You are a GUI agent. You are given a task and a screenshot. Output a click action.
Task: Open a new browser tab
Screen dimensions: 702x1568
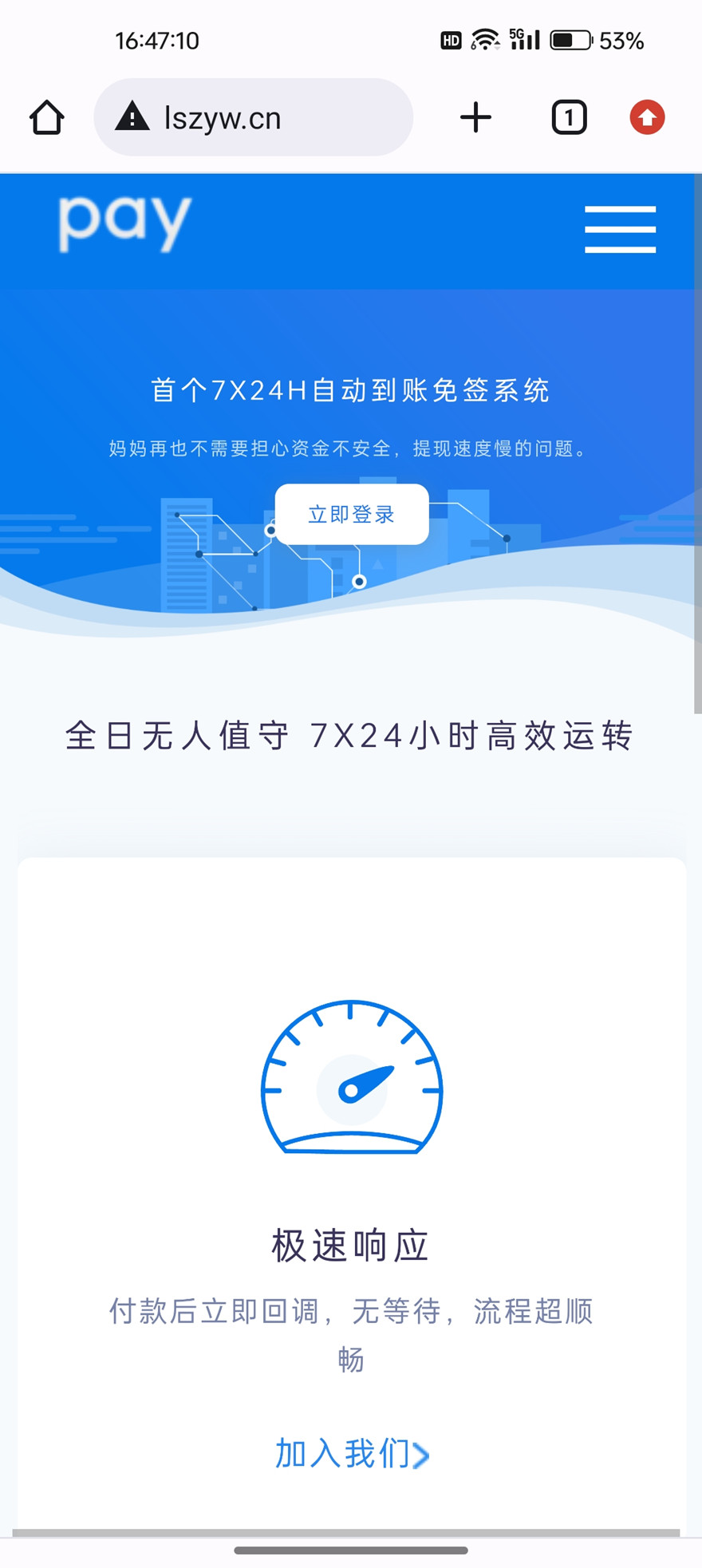(x=475, y=117)
